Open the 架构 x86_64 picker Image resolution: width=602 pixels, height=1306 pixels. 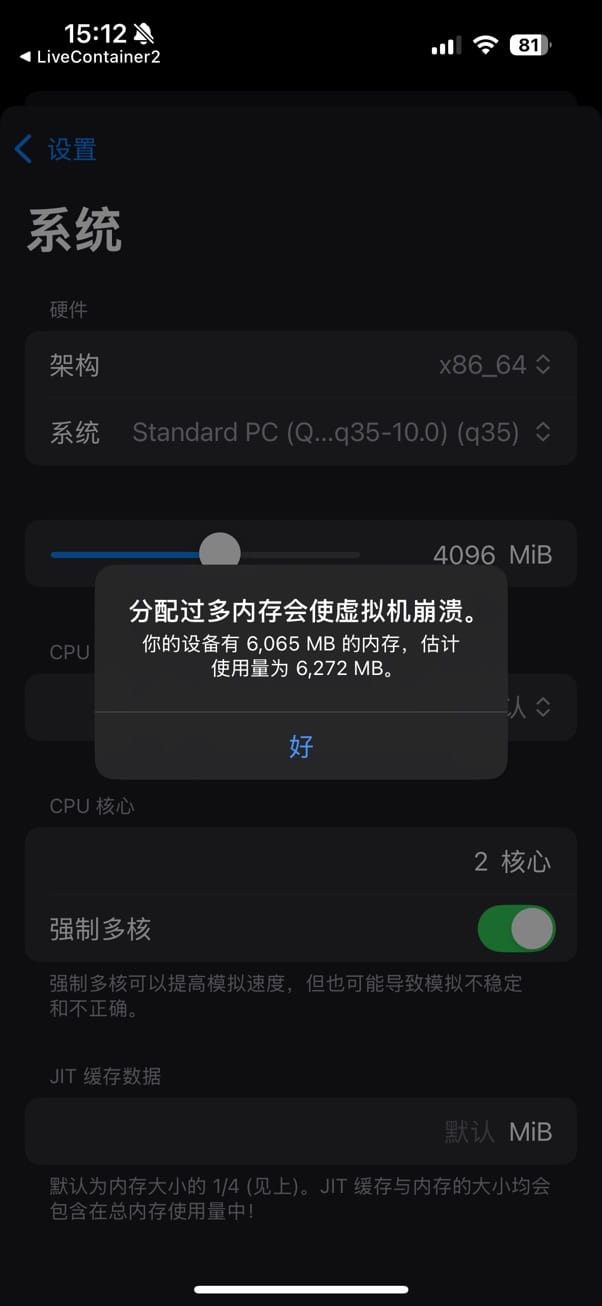click(x=495, y=365)
